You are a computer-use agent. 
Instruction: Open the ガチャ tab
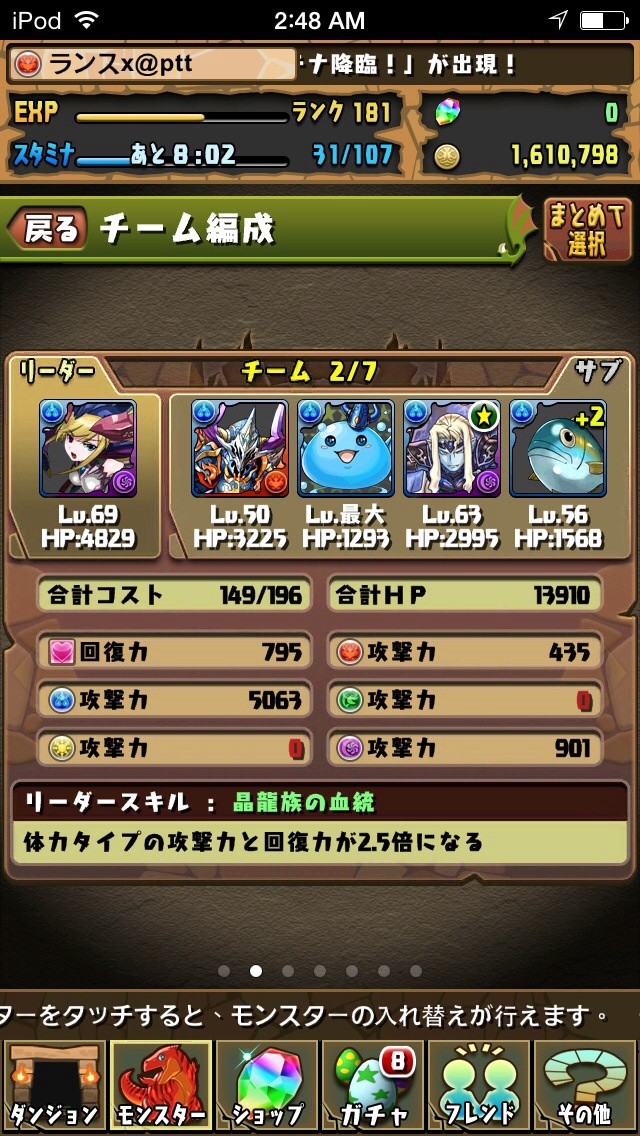tap(373, 1085)
